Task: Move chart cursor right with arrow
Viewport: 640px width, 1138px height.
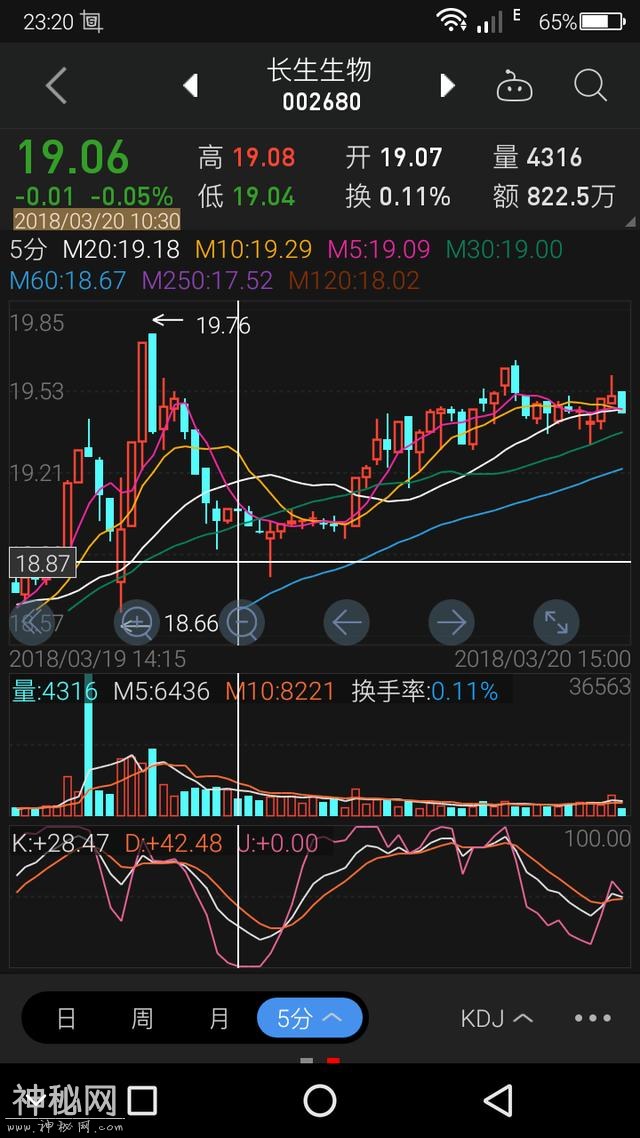Action: pos(451,623)
